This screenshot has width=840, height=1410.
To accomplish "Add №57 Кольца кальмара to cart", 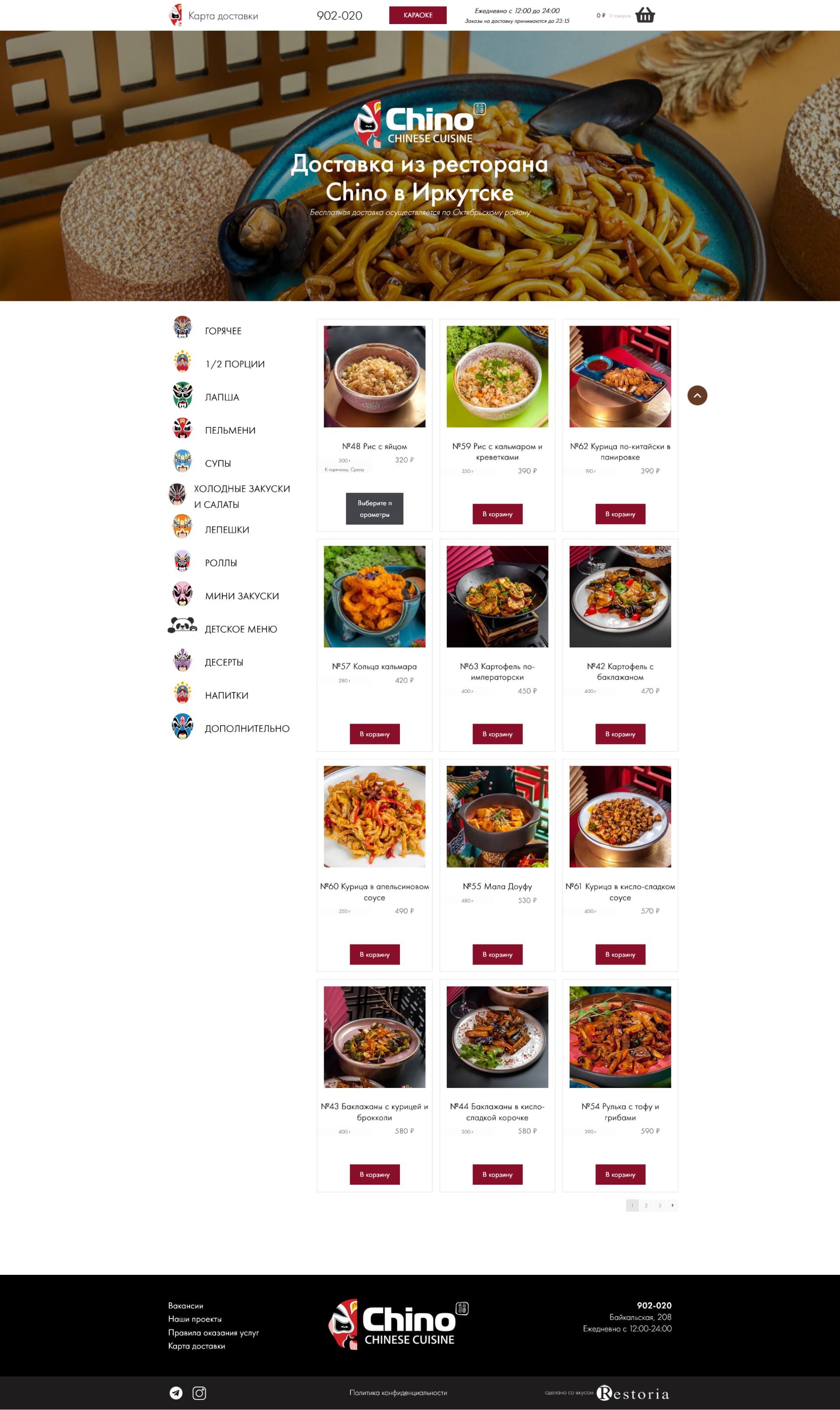I will [x=374, y=734].
